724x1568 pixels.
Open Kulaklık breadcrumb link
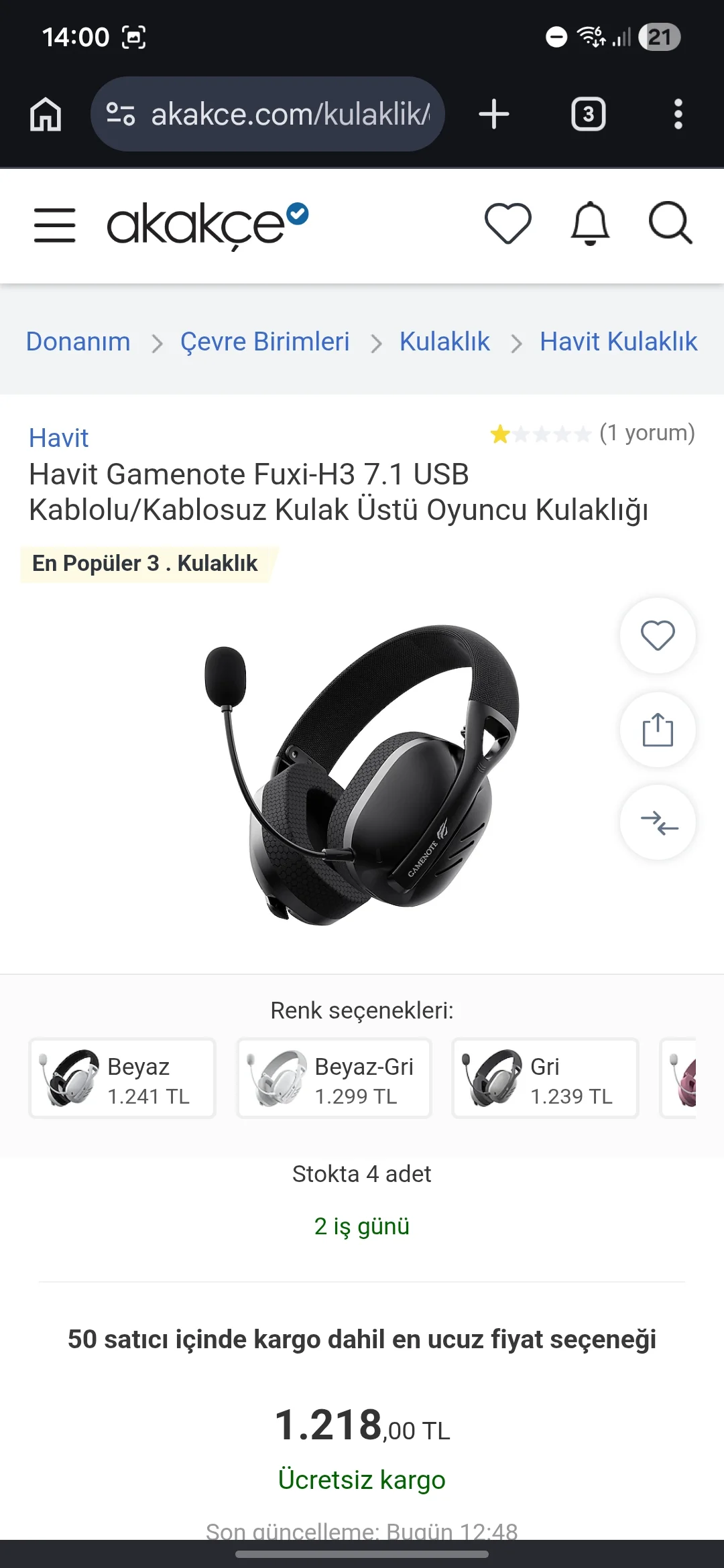pos(444,341)
